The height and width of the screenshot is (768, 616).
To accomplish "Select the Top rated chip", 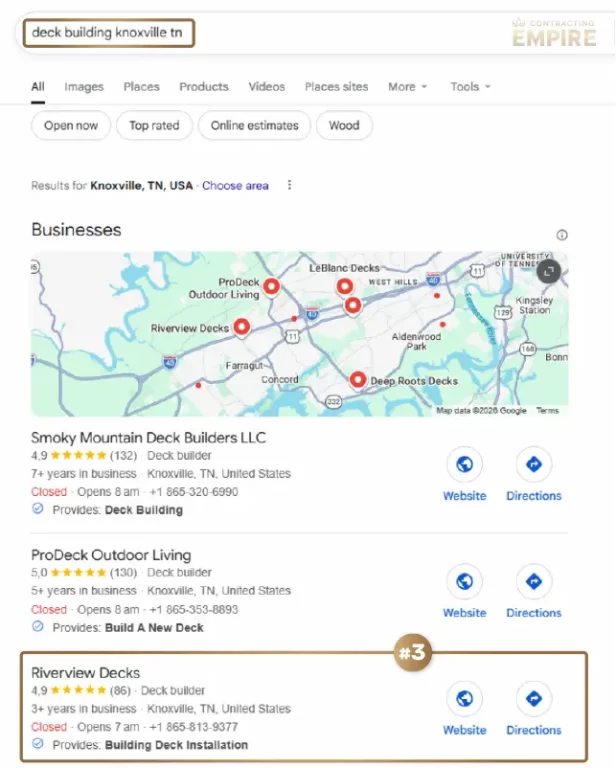I will point(153,126).
